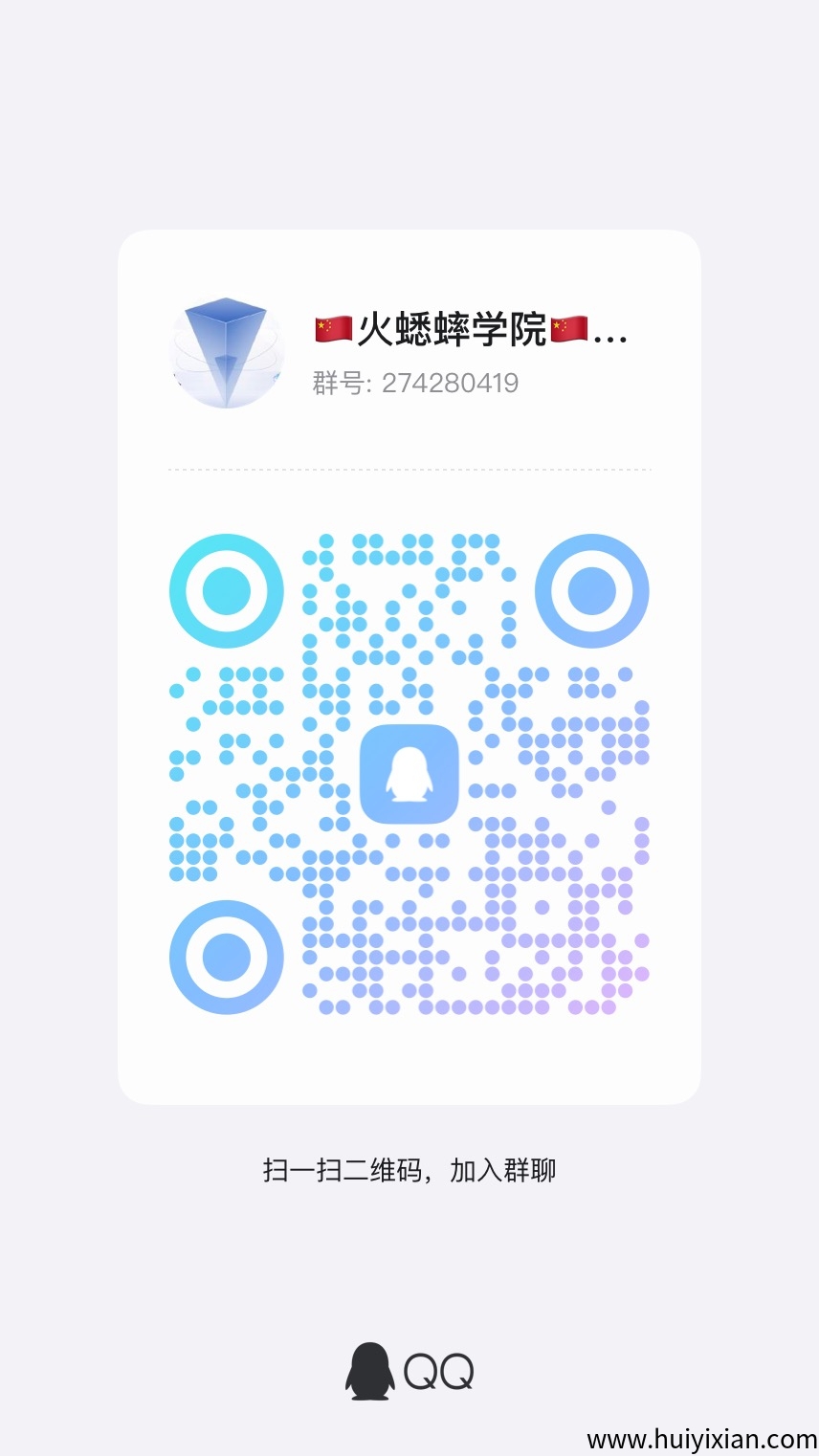Tap the QQ penguin icon inside the QR code
819x1456 pixels.
click(410, 775)
